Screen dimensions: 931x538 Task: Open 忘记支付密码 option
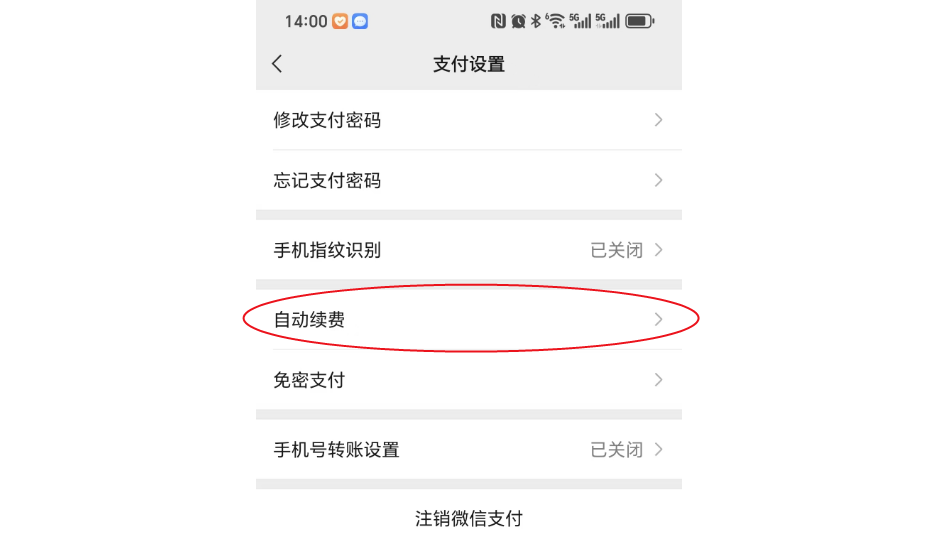pos(468,181)
